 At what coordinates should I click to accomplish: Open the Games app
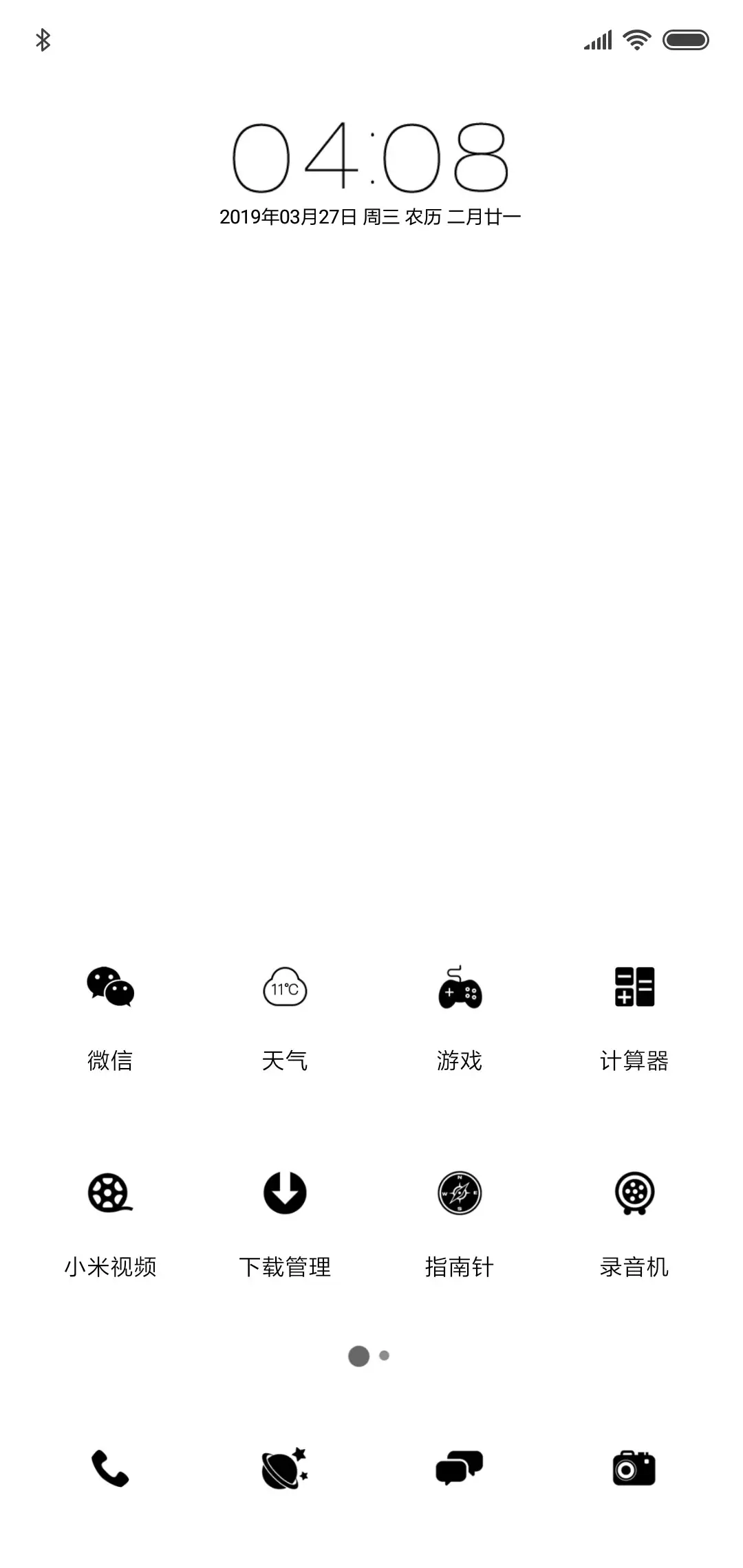460,990
